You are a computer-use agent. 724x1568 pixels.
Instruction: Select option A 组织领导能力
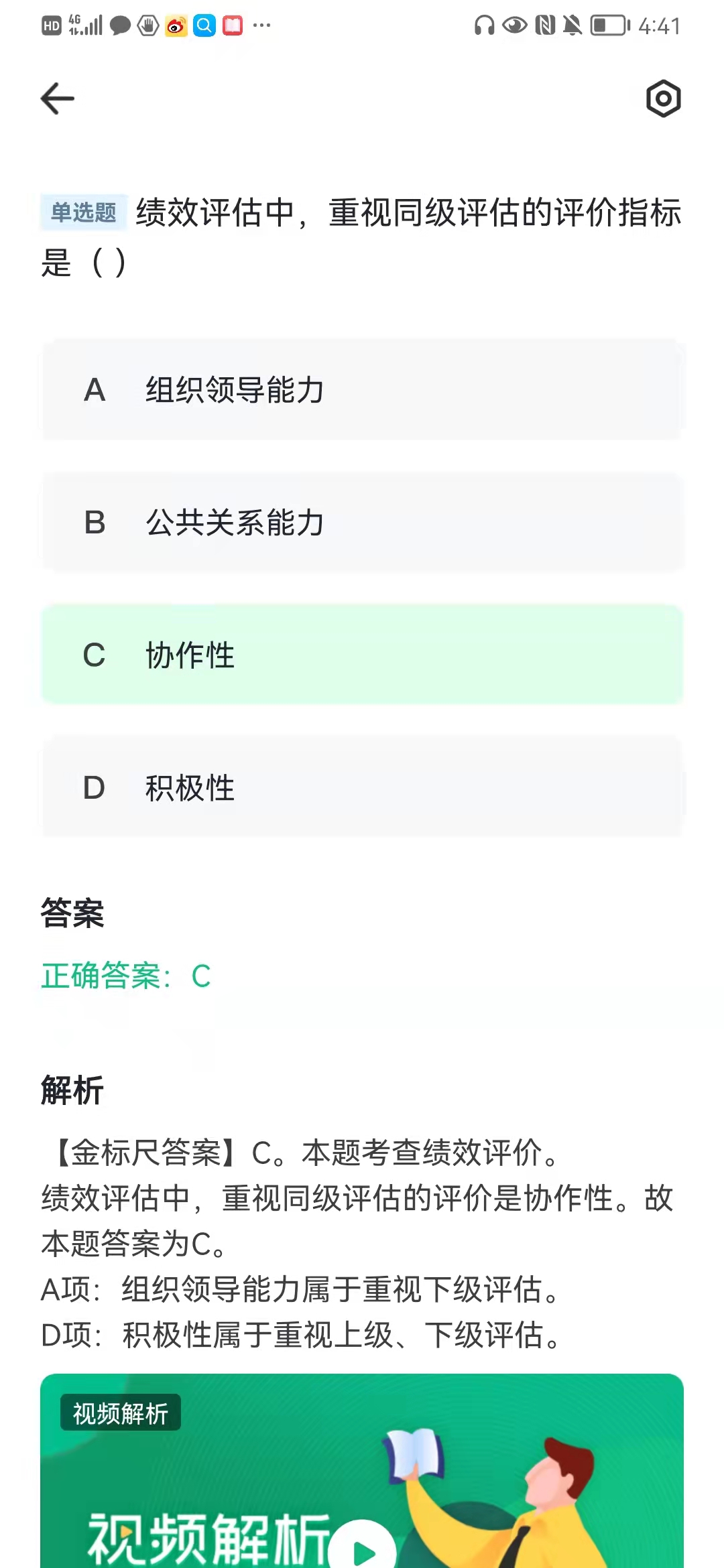point(362,390)
